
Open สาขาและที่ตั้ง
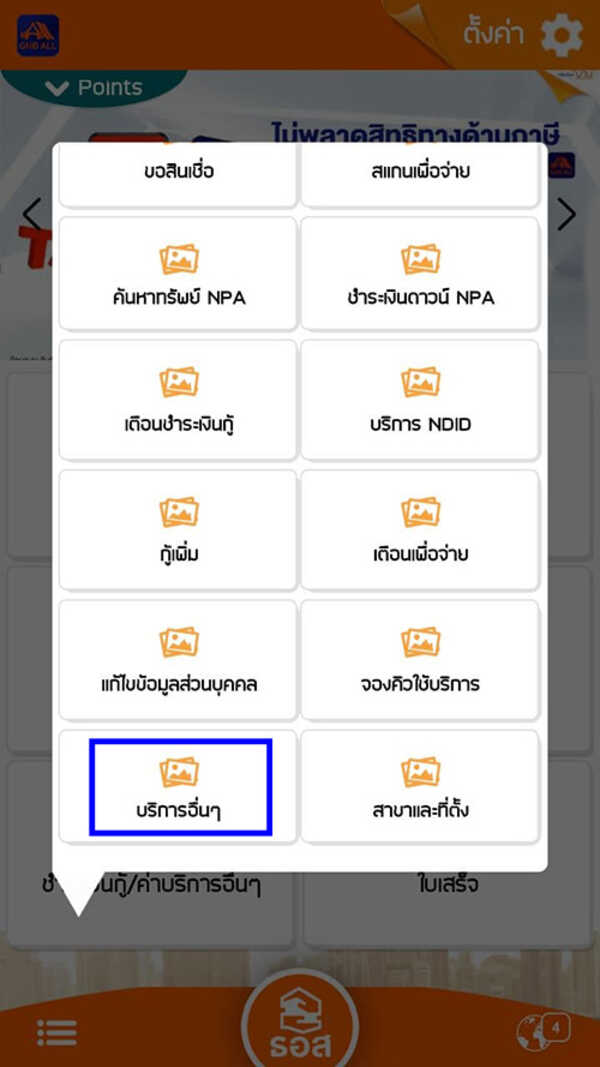(x=420, y=786)
